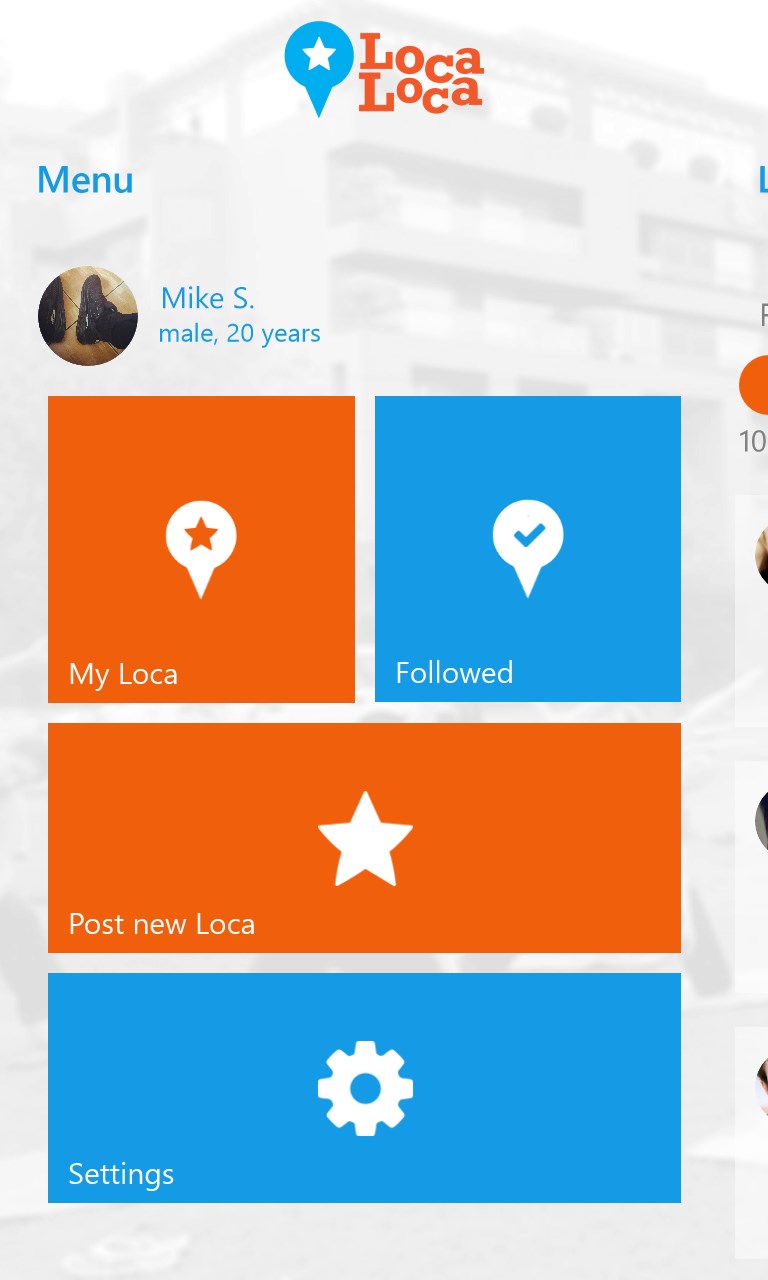Open the Followed tile
The width and height of the screenshot is (768, 1280).
click(527, 549)
